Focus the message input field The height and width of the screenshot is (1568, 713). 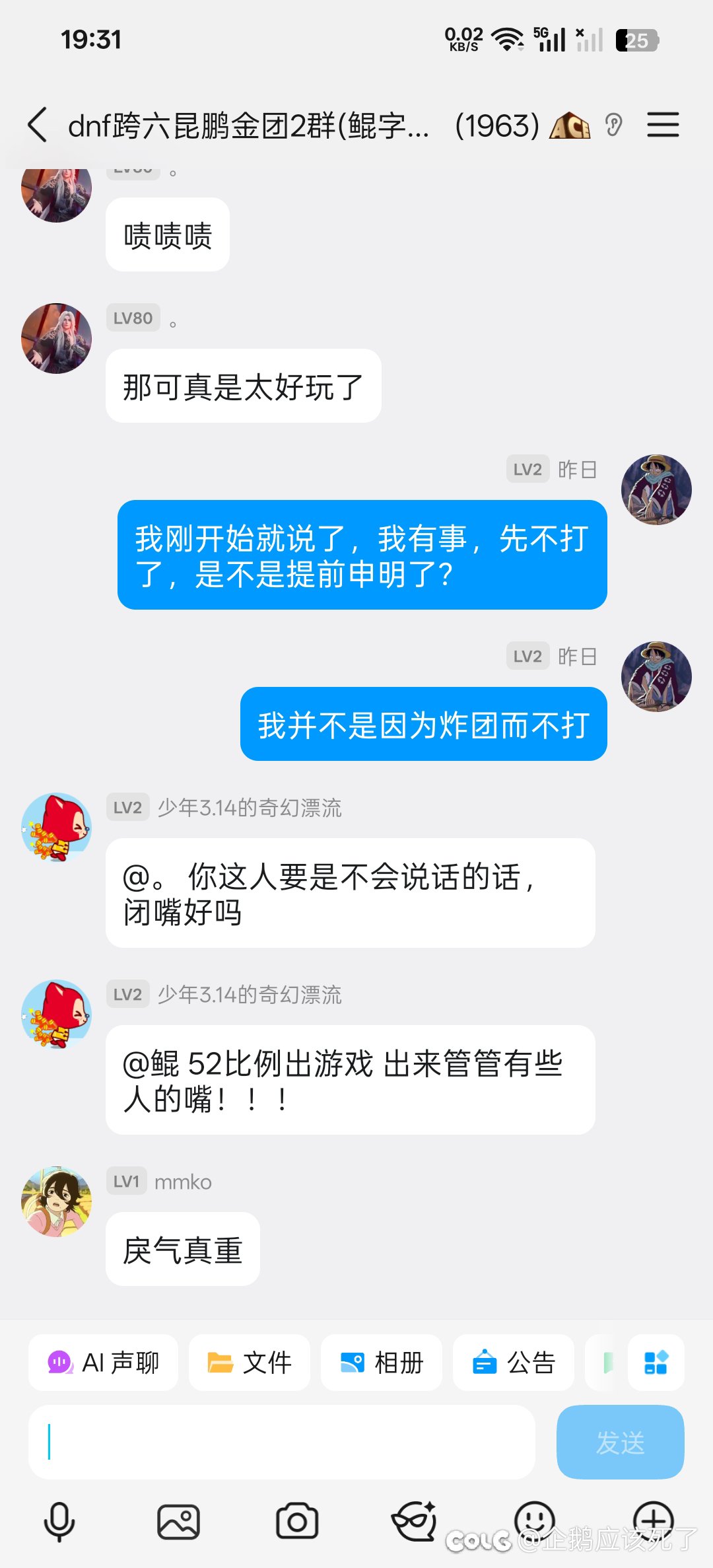[281, 1441]
